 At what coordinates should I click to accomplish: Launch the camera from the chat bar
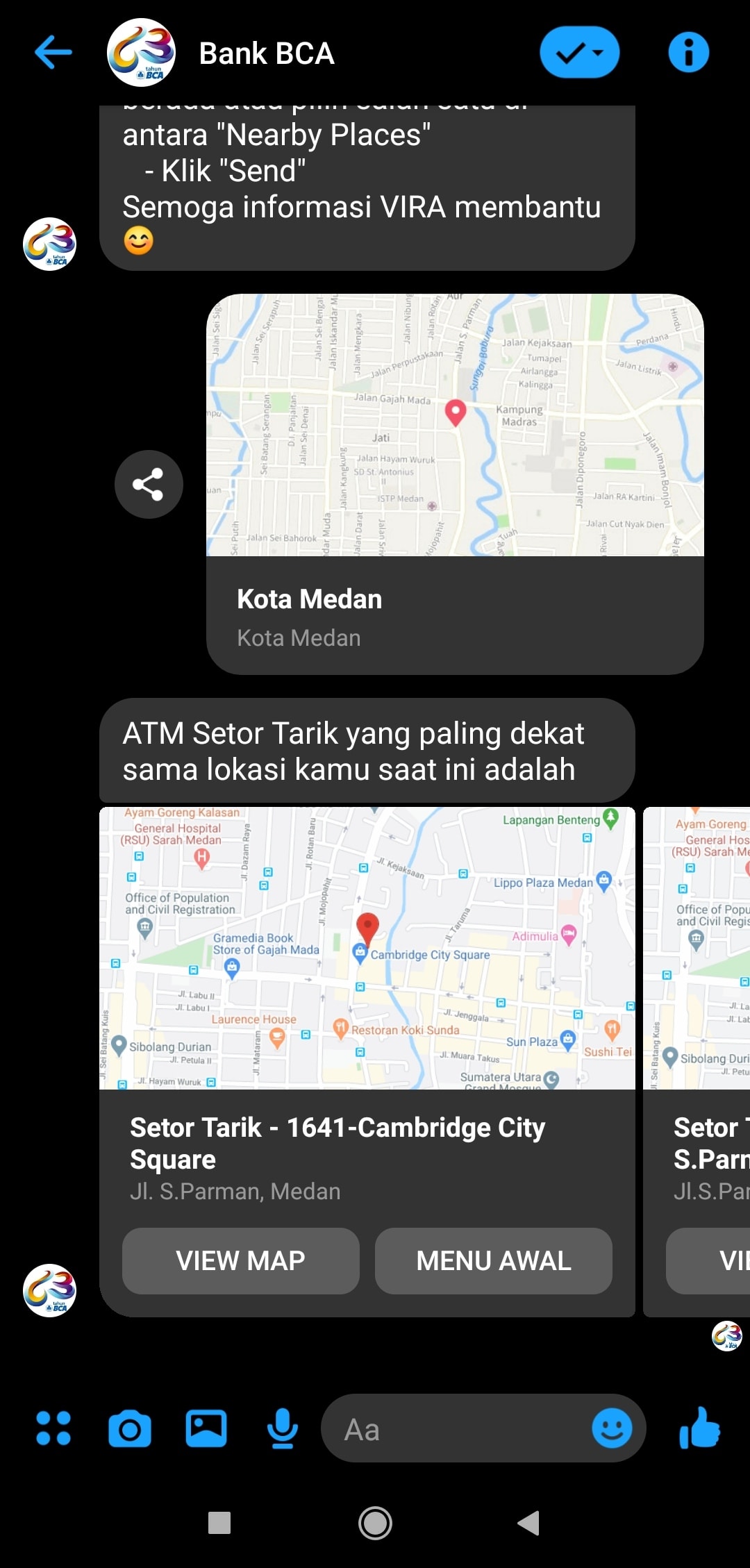point(130,1428)
